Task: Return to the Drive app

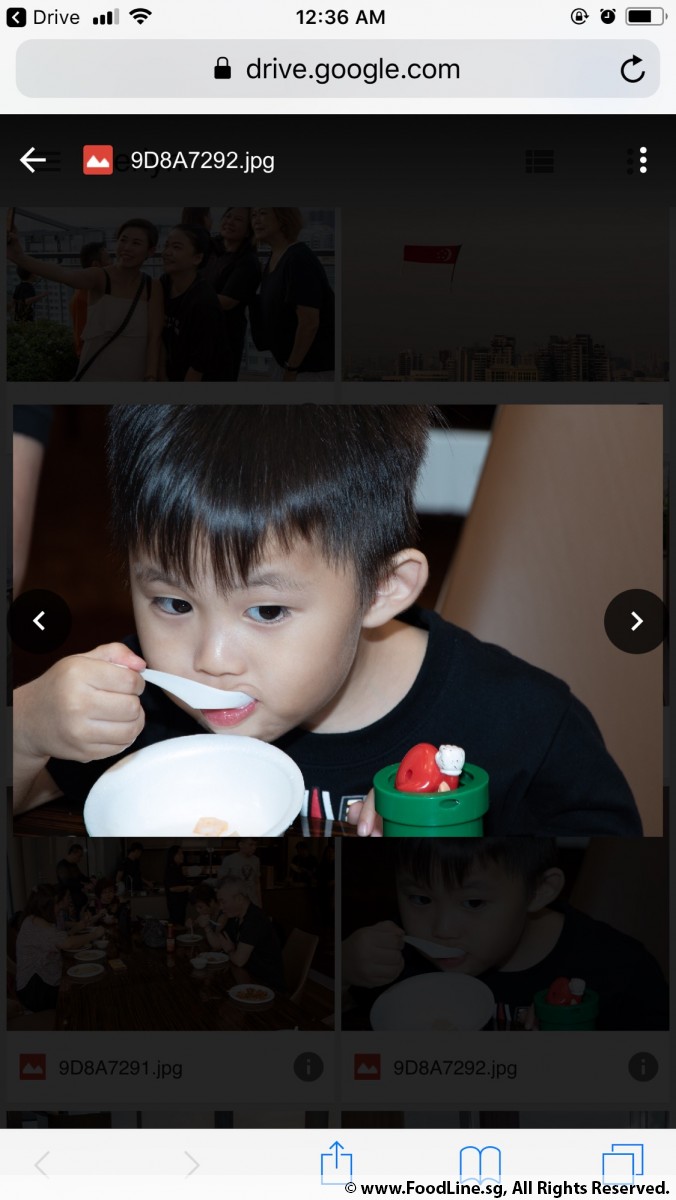Action: coord(43,17)
